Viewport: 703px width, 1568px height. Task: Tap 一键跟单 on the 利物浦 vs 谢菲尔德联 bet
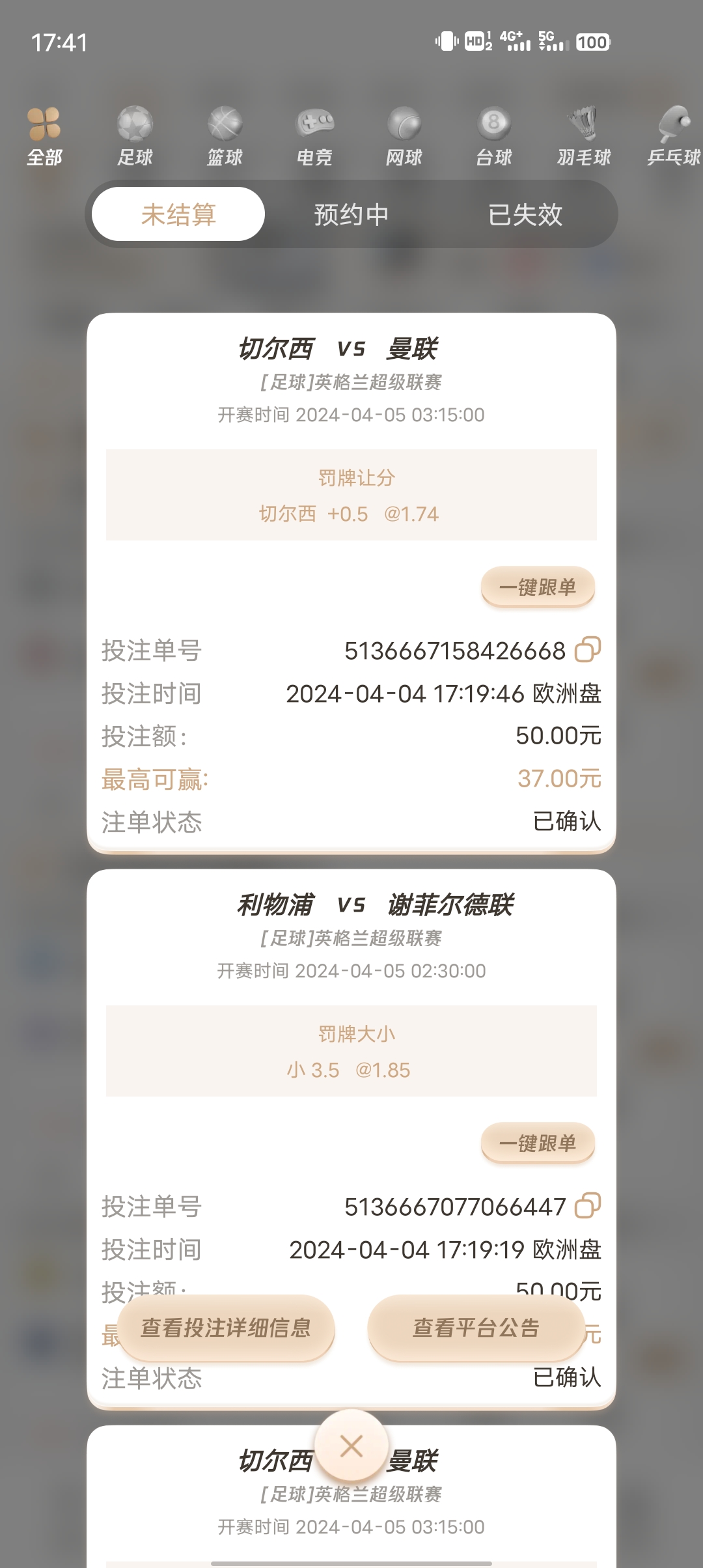point(538,1143)
